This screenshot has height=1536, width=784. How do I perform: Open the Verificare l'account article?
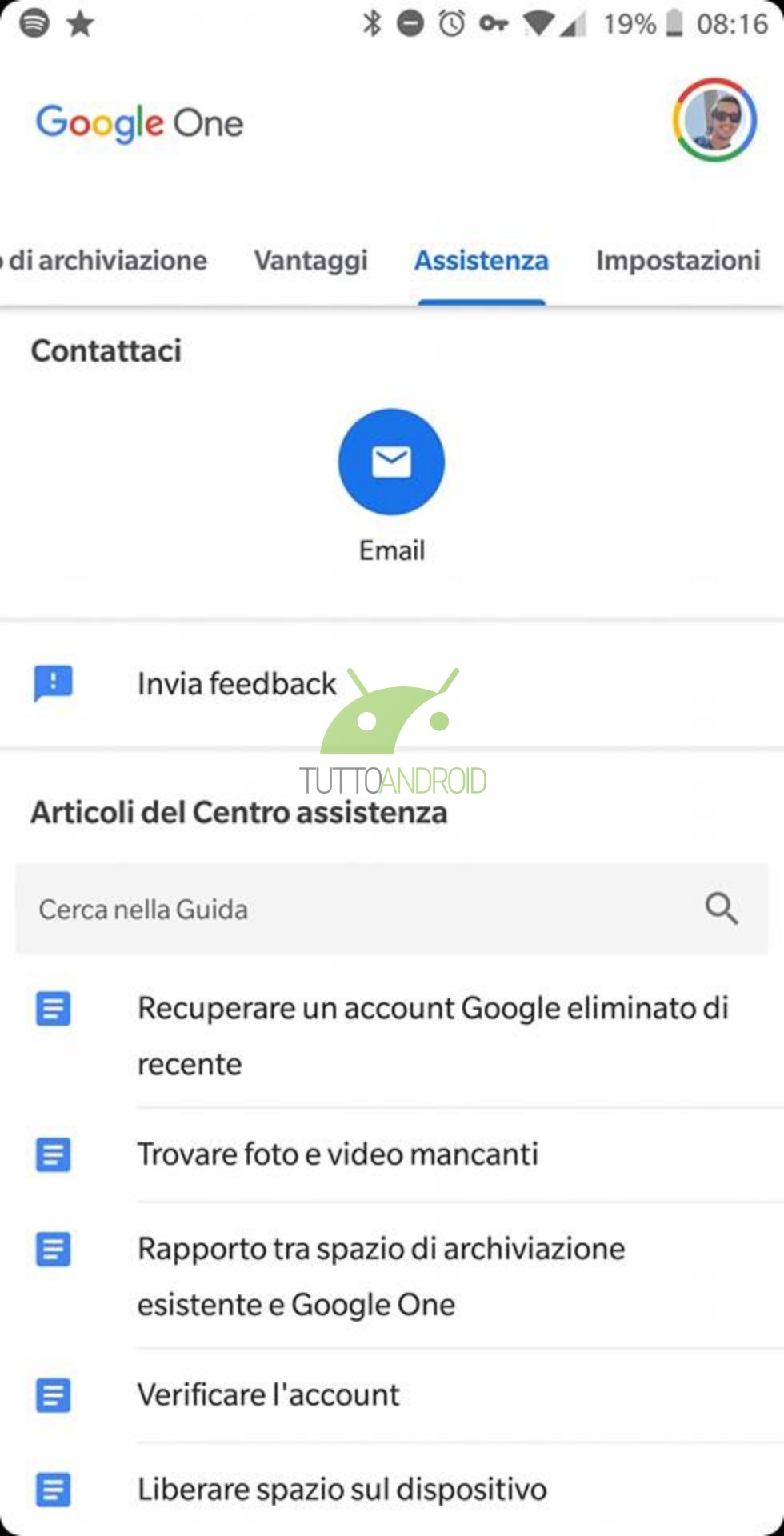[x=268, y=1394]
